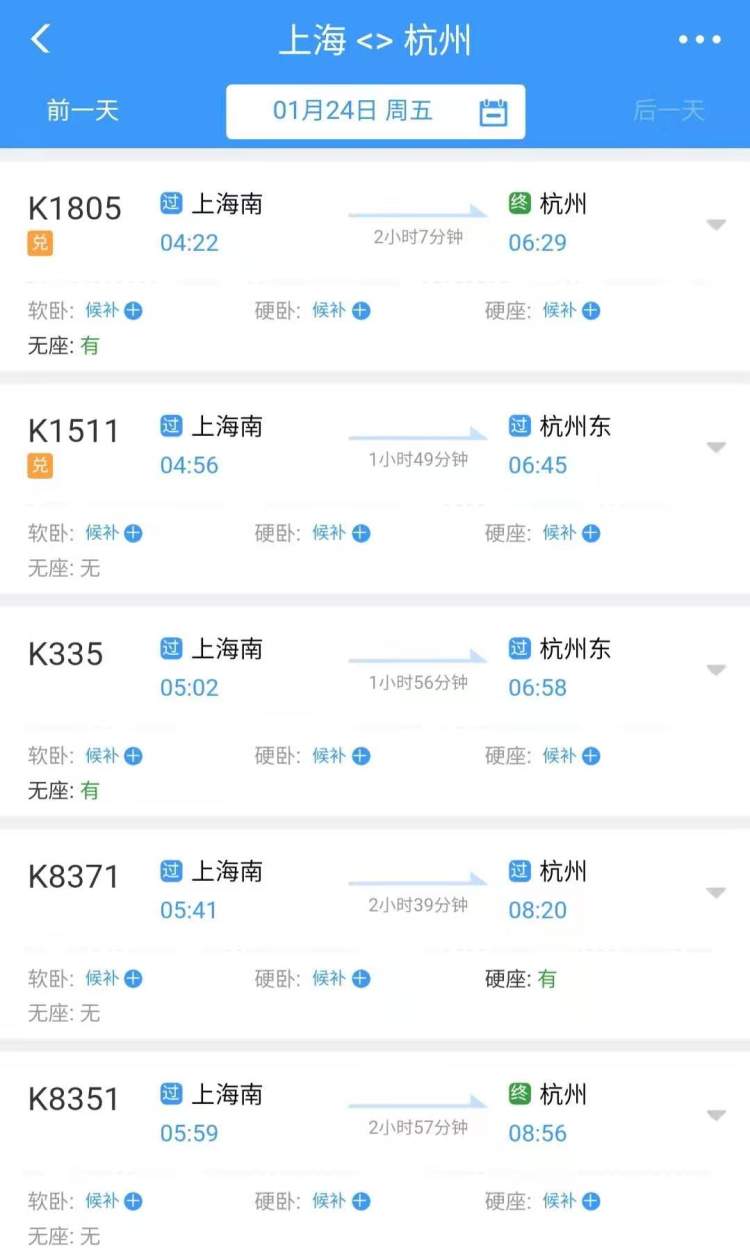This screenshot has width=750, height=1257.
Task: Join 硬座 waitlist for K8351
Action: coord(571,1201)
